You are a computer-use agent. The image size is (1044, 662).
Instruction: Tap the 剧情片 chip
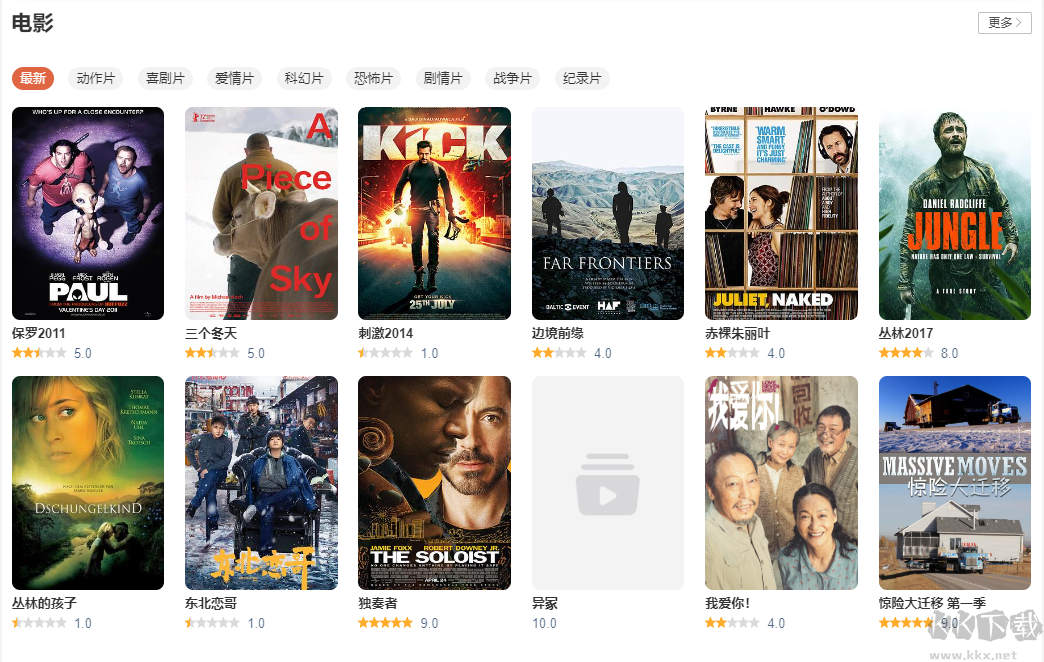click(443, 78)
